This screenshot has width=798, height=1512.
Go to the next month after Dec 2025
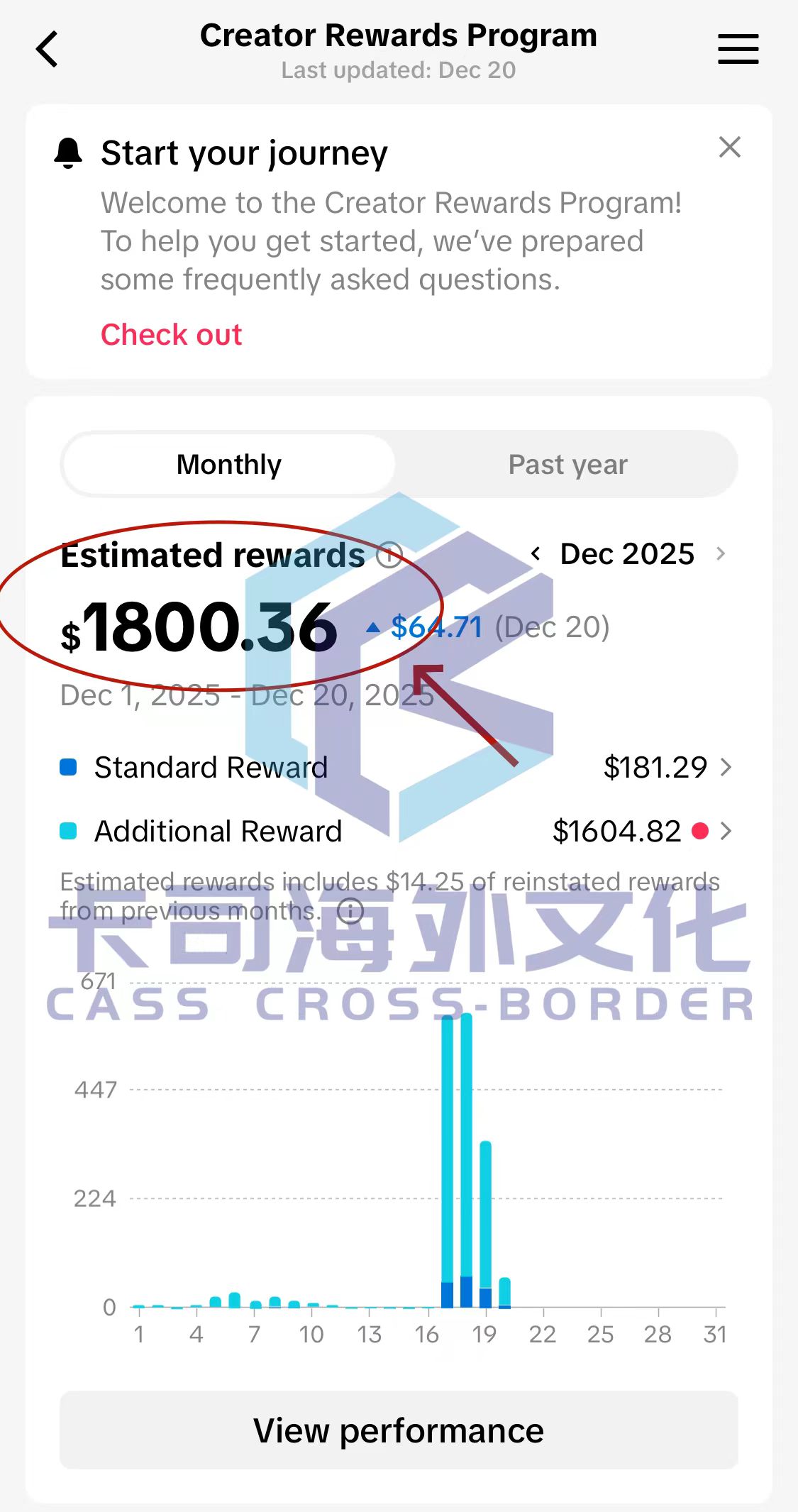point(721,553)
